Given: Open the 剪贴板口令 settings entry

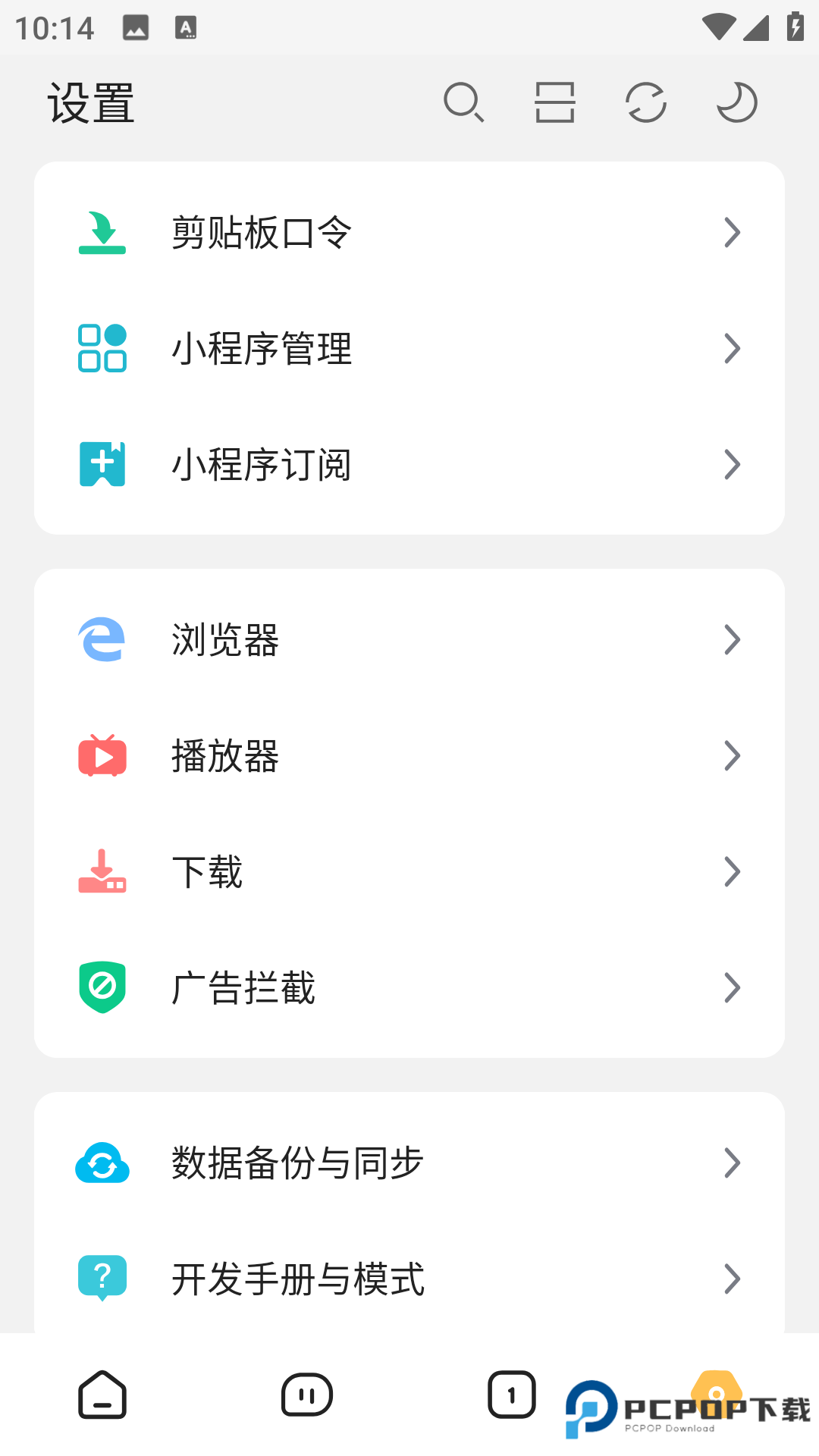Looking at the screenshot, I should [409, 233].
